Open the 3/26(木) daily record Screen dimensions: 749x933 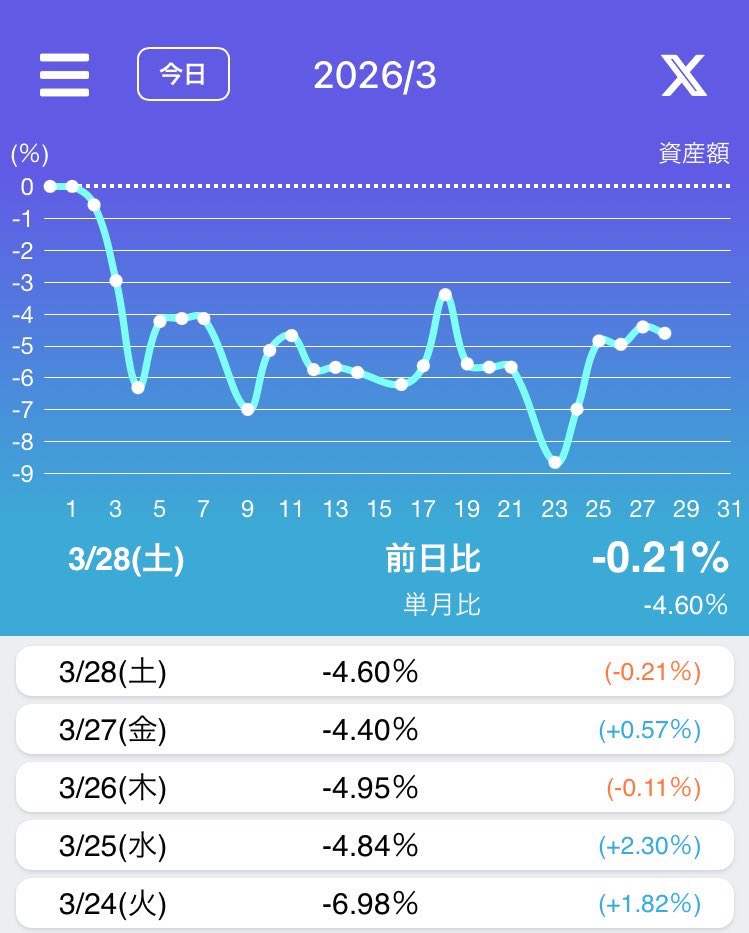pyautogui.click(x=374, y=788)
